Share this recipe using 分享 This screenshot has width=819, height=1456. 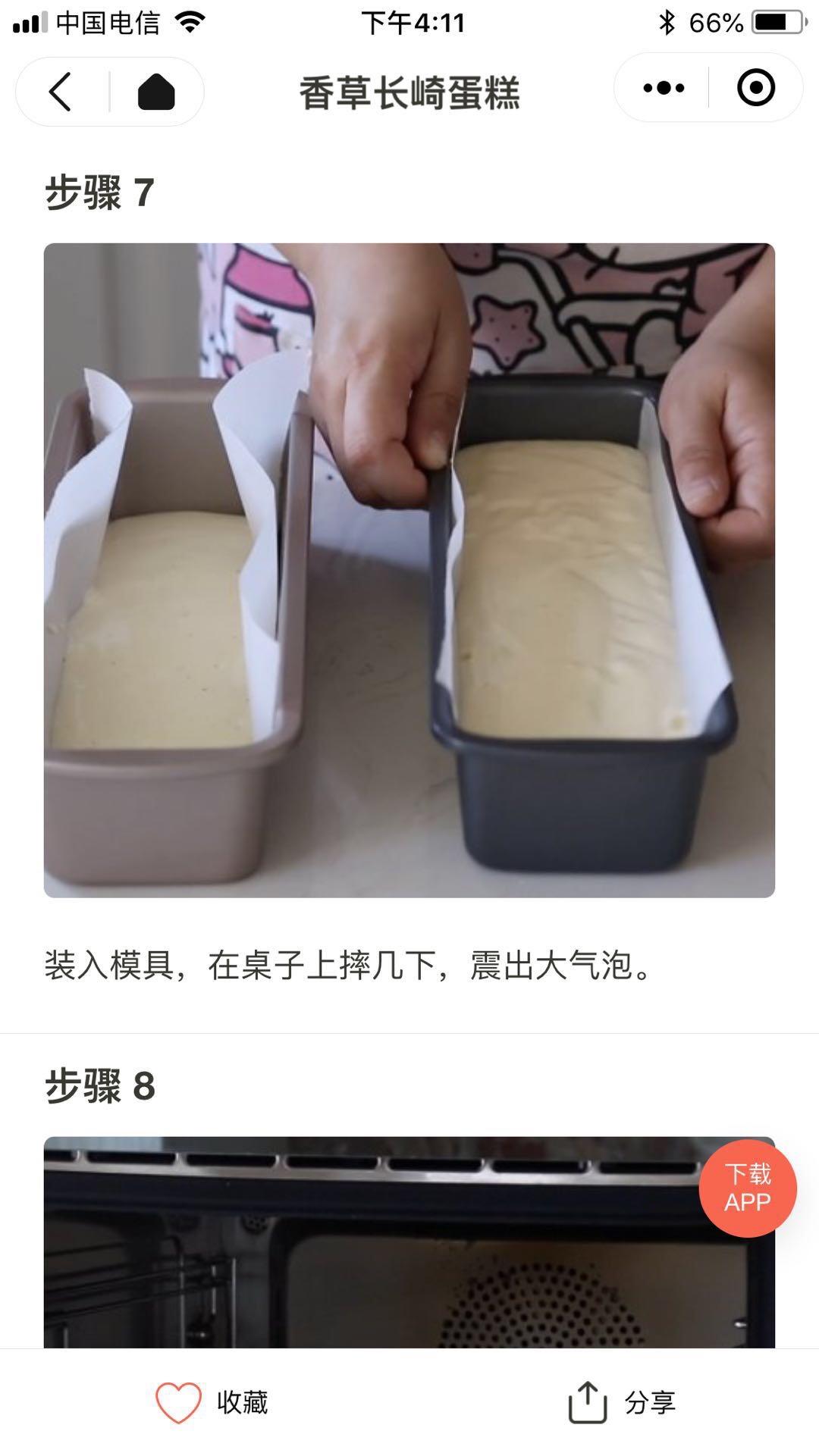622,1401
